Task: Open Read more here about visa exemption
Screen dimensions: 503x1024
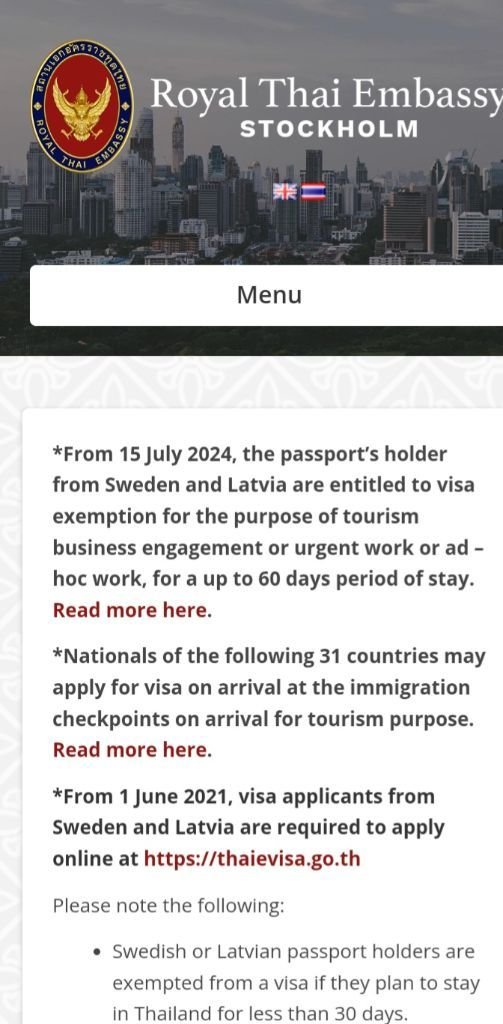Action: click(x=130, y=611)
